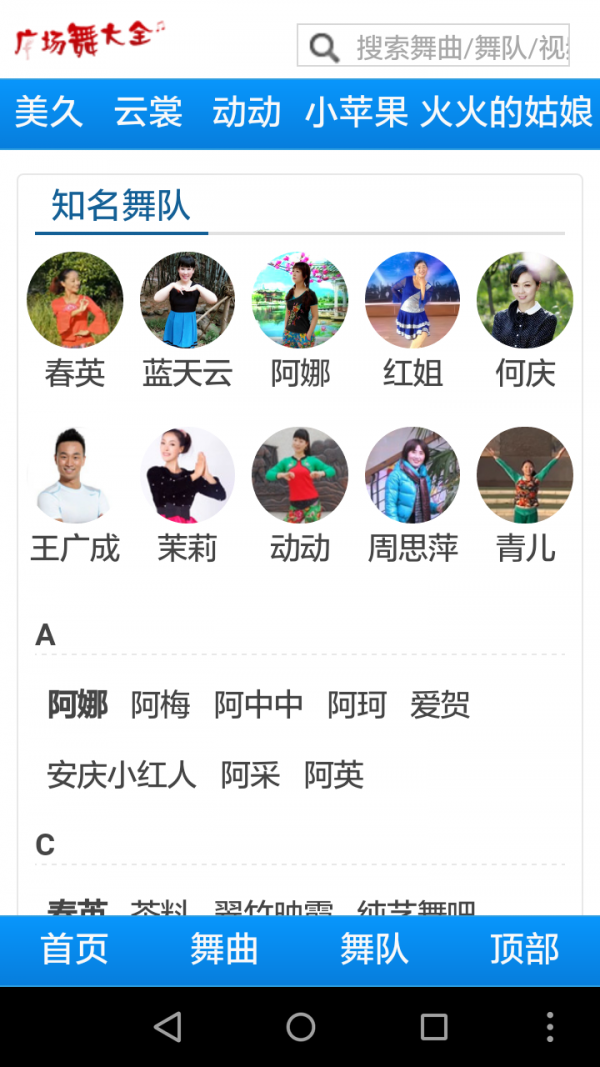The height and width of the screenshot is (1067, 600).
Task: Open dance team 春英's avatar
Action: (75, 300)
